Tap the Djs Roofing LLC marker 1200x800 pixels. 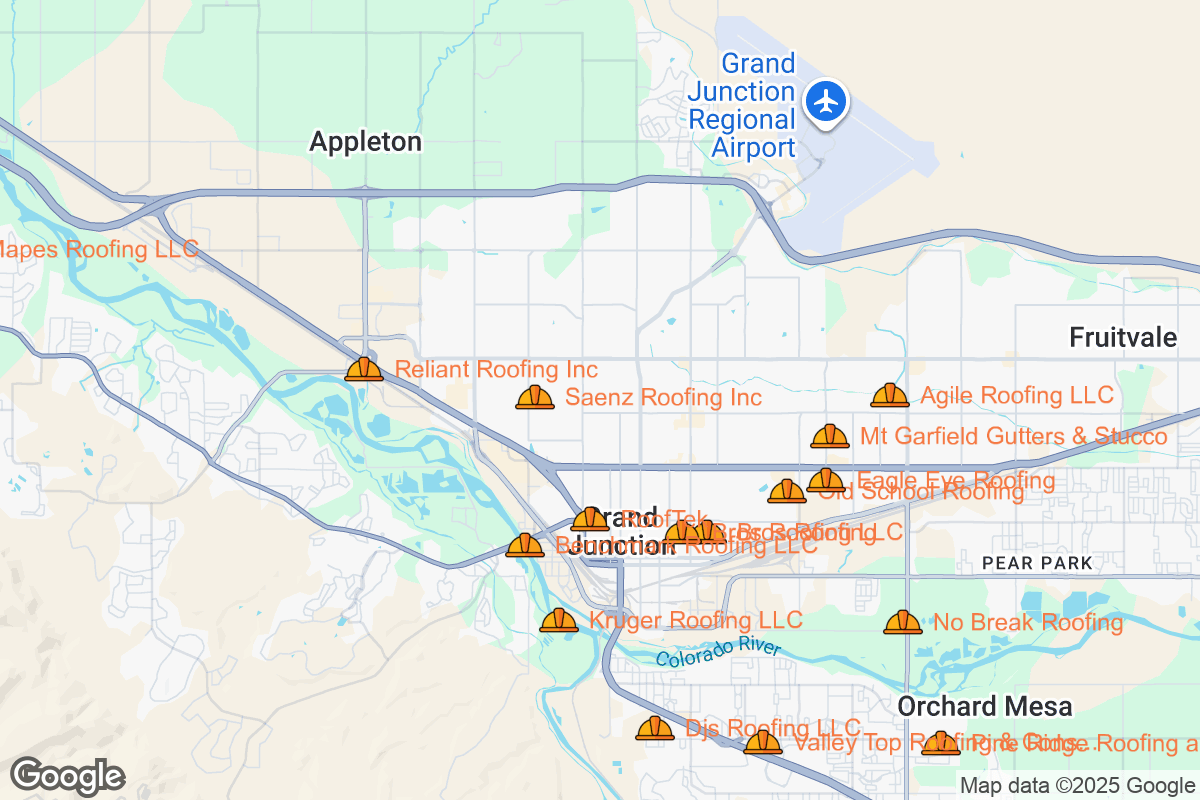pyautogui.click(x=655, y=729)
